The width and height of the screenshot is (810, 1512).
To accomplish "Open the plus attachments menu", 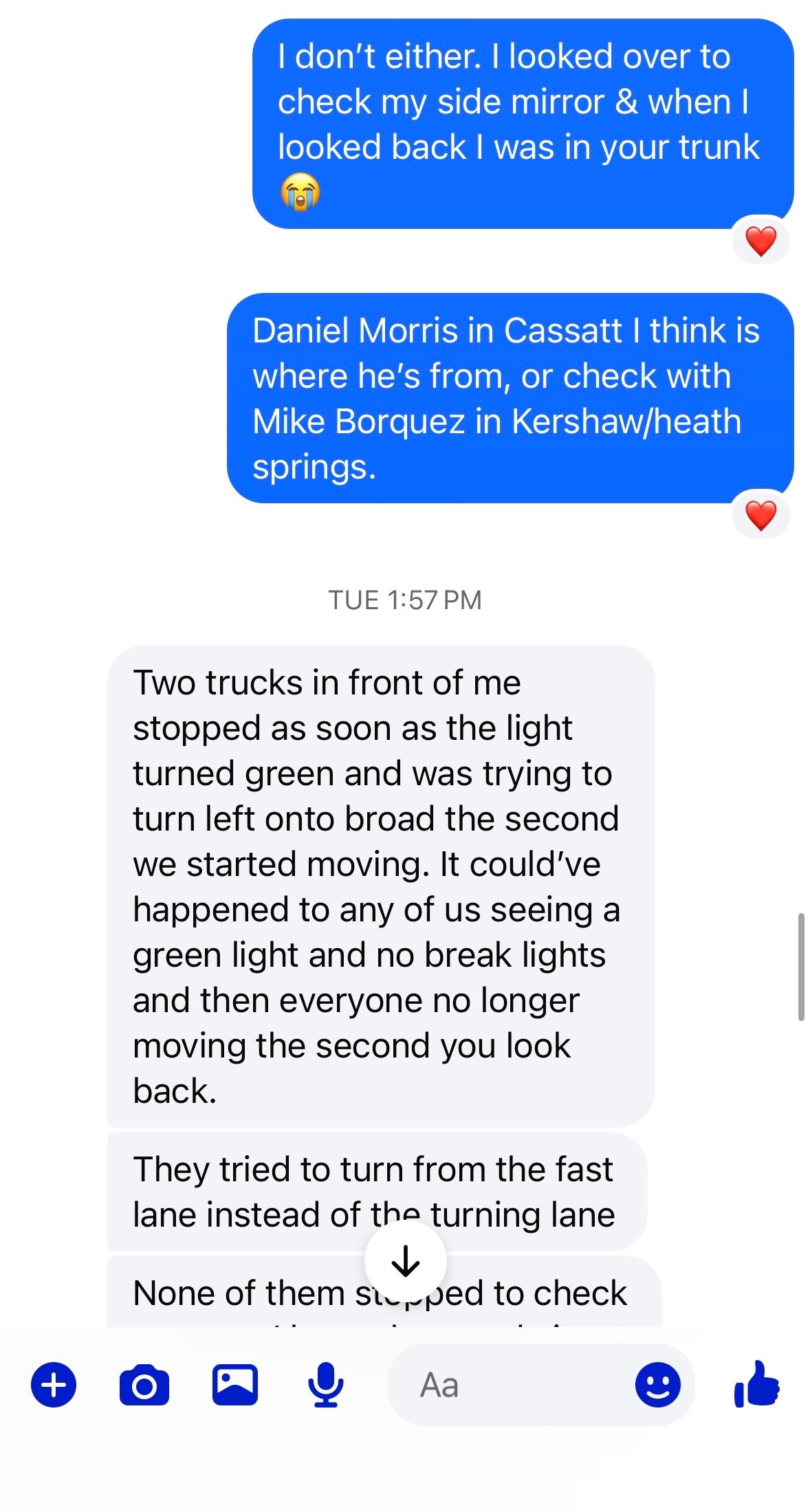I will pos(54,1384).
